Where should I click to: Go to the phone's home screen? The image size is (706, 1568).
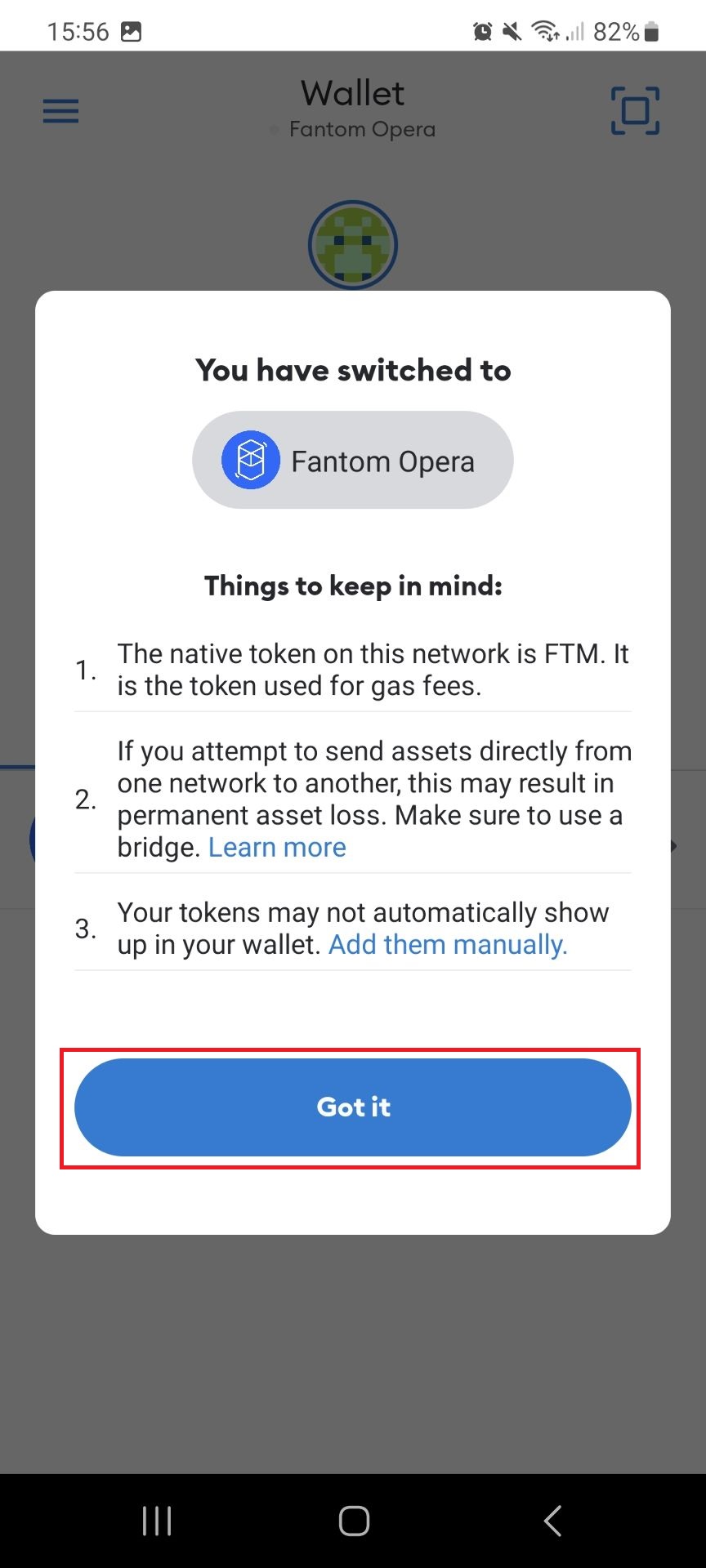pyautogui.click(x=354, y=1521)
